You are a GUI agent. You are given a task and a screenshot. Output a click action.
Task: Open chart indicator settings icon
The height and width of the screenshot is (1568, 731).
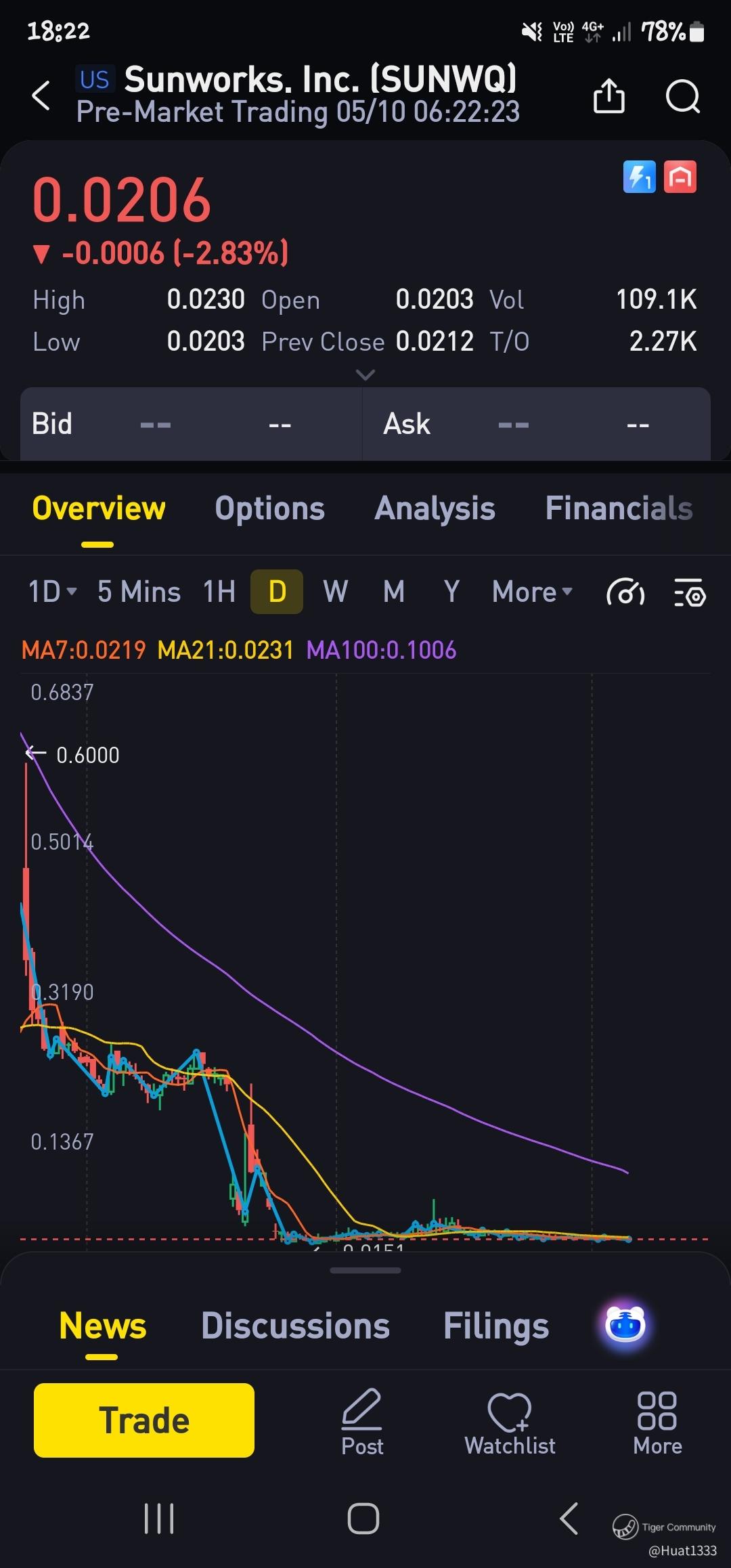pyautogui.click(x=690, y=593)
